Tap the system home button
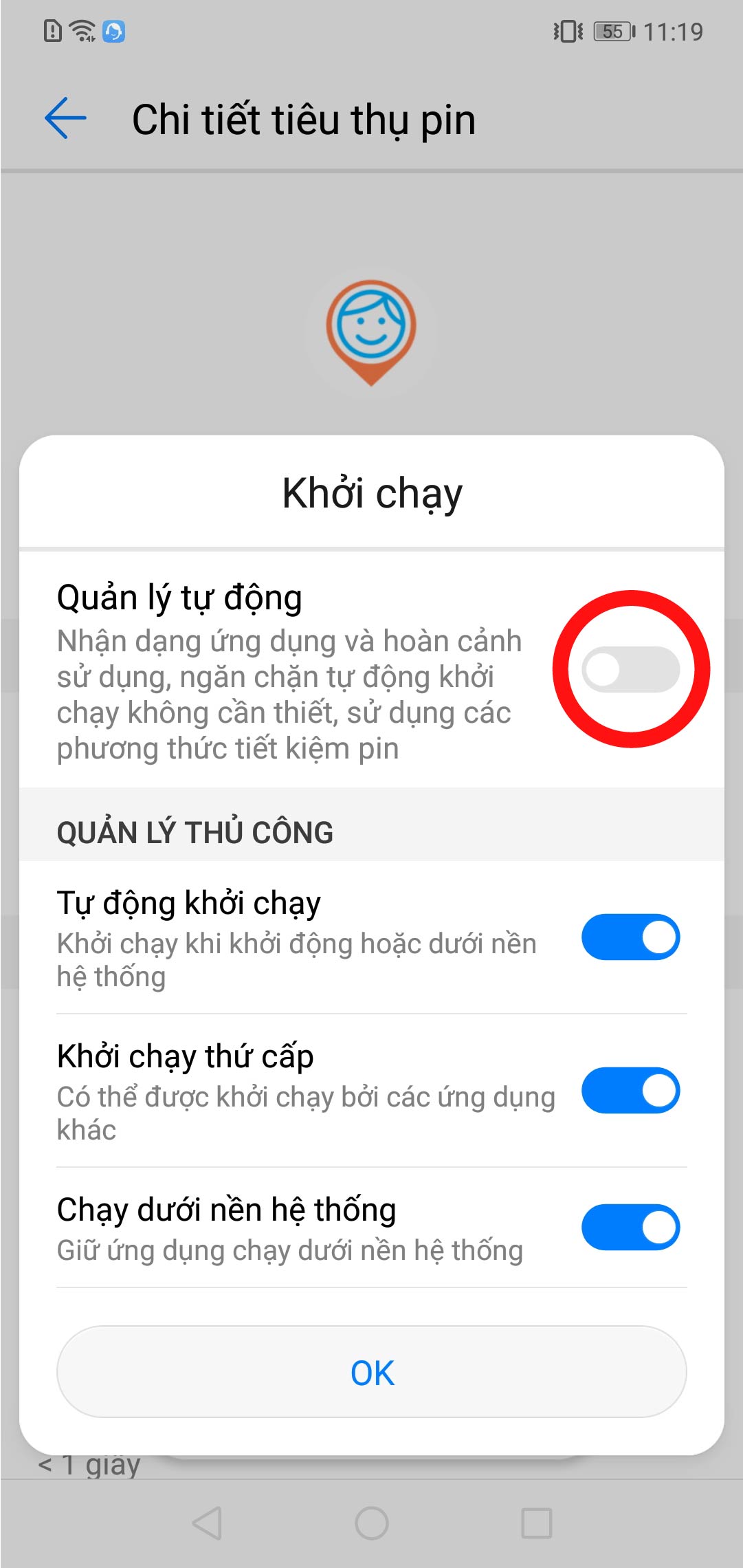Image resolution: width=743 pixels, height=1568 pixels. [371, 1523]
